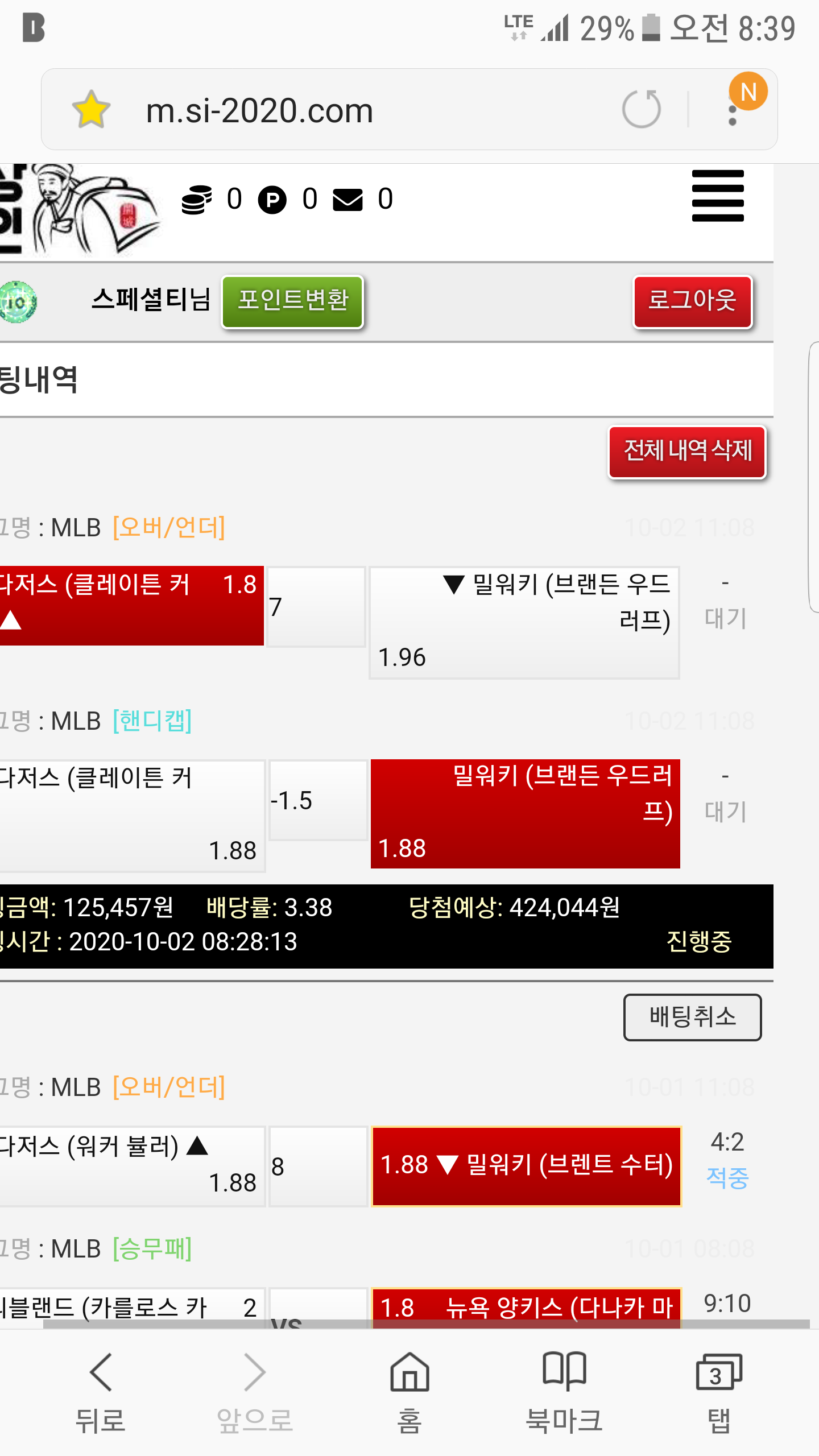Reload the page

pyautogui.click(x=642, y=109)
